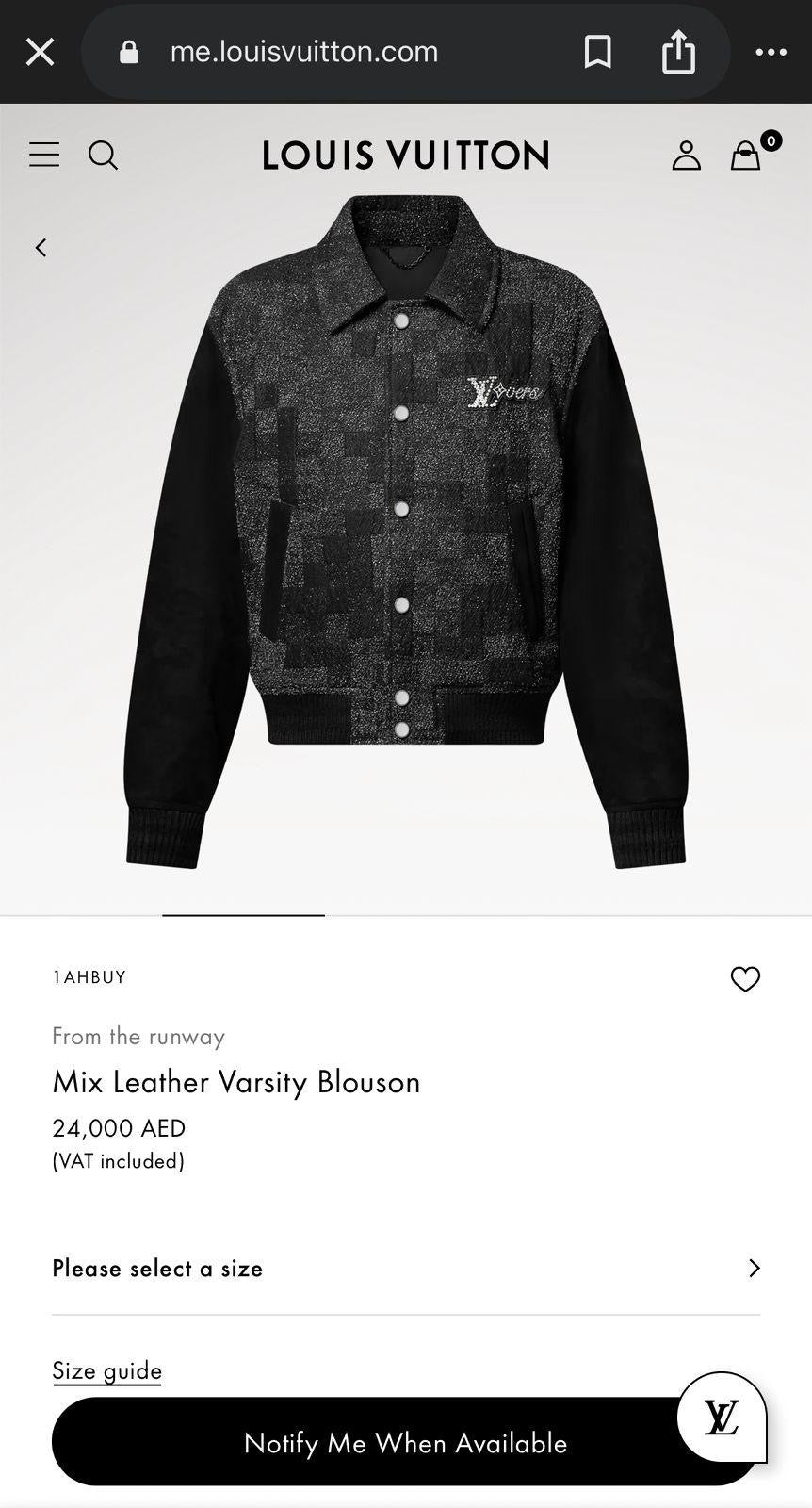Screen dimensions: 812x1508
Task: Close the current browser tab
Action: (x=40, y=52)
